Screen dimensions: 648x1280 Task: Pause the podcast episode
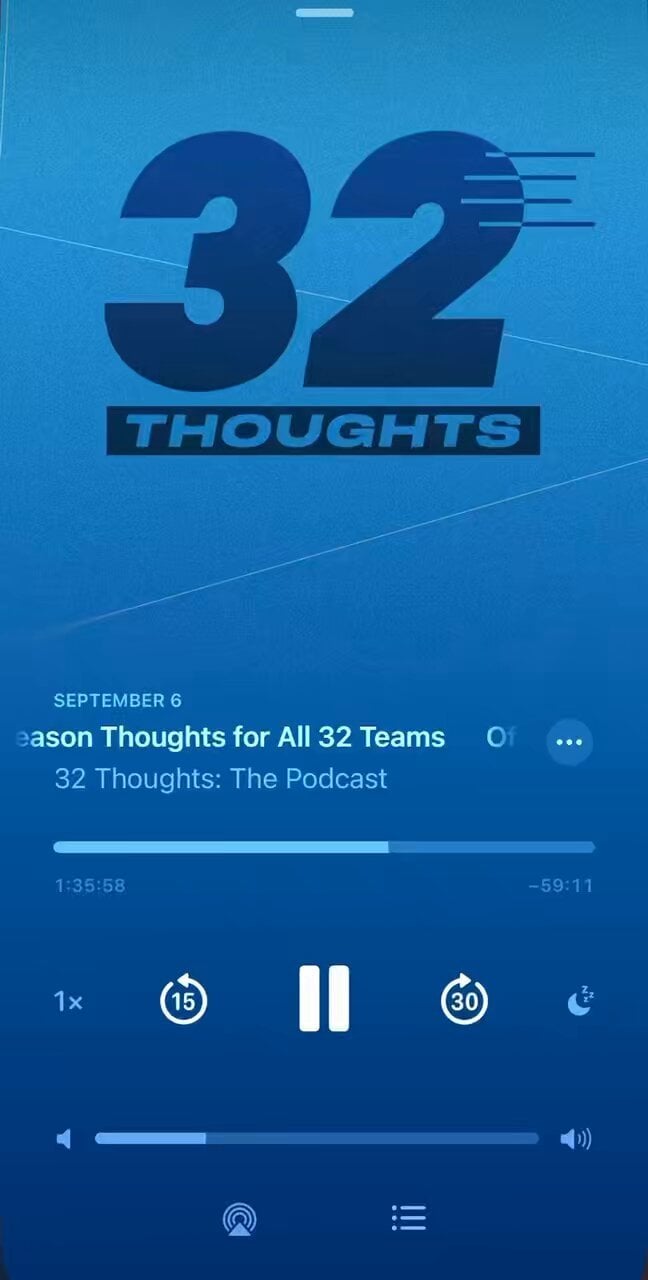tap(324, 998)
